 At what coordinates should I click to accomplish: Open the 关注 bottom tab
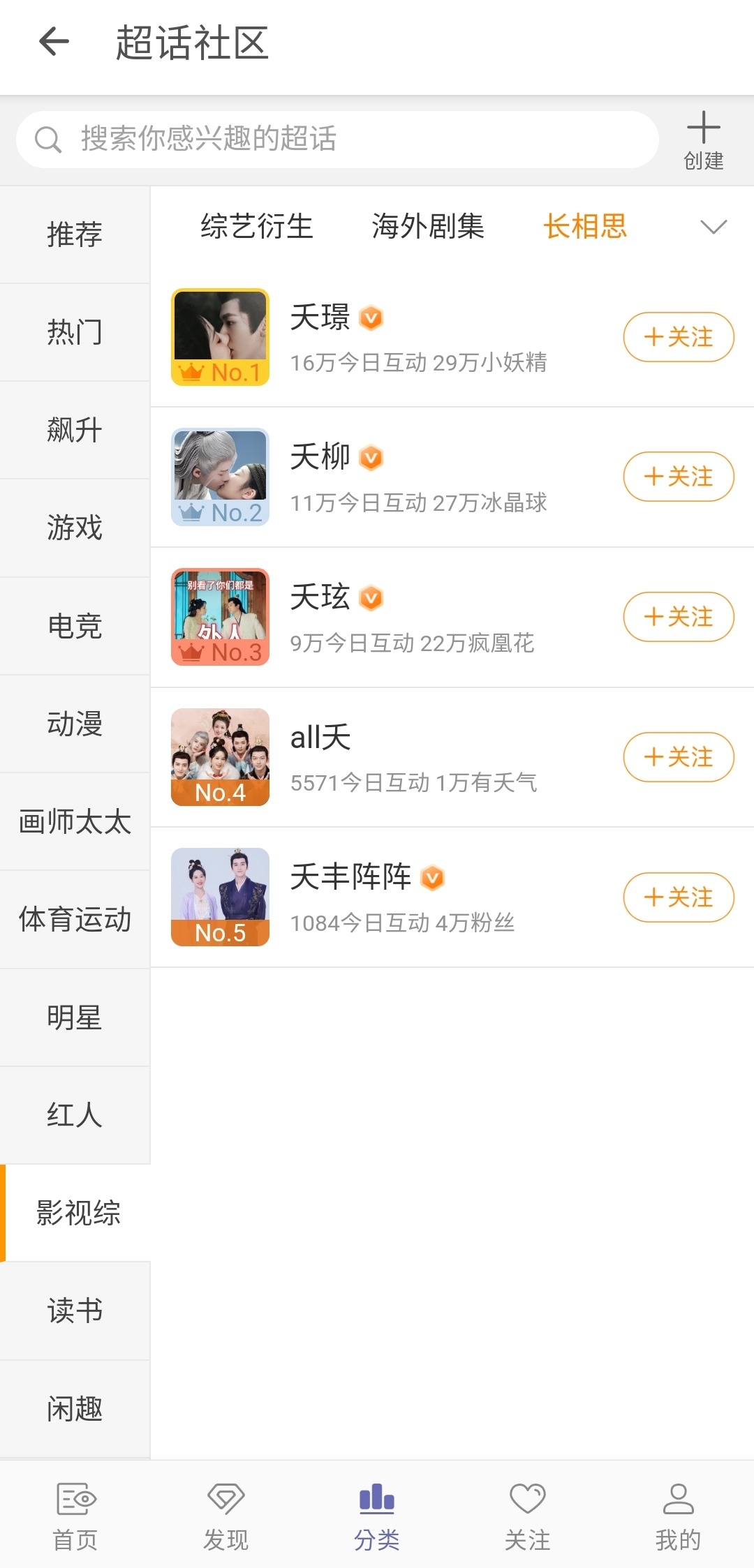pyautogui.click(x=527, y=1516)
